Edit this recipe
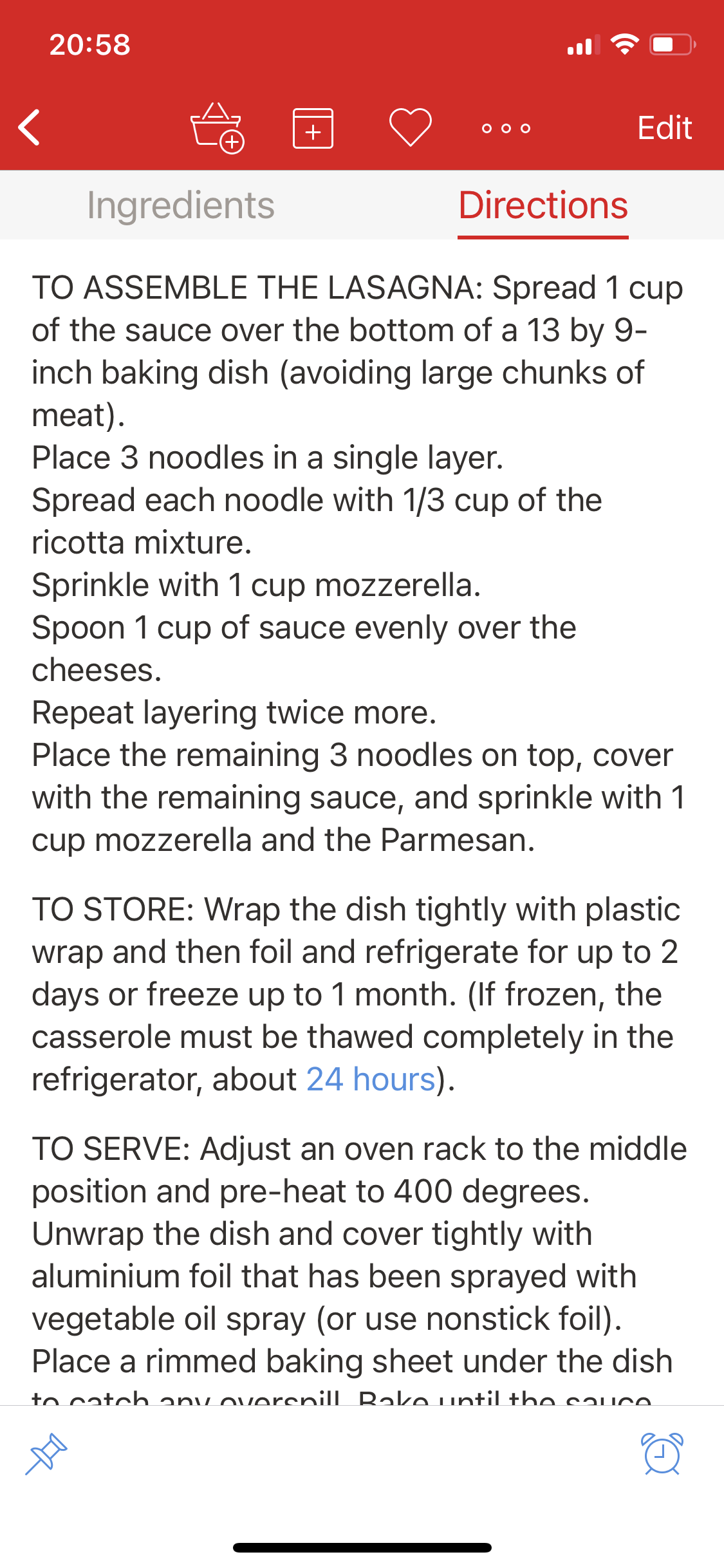The height and width of the screenshot is (1568, 724). [x=664, y=127]
